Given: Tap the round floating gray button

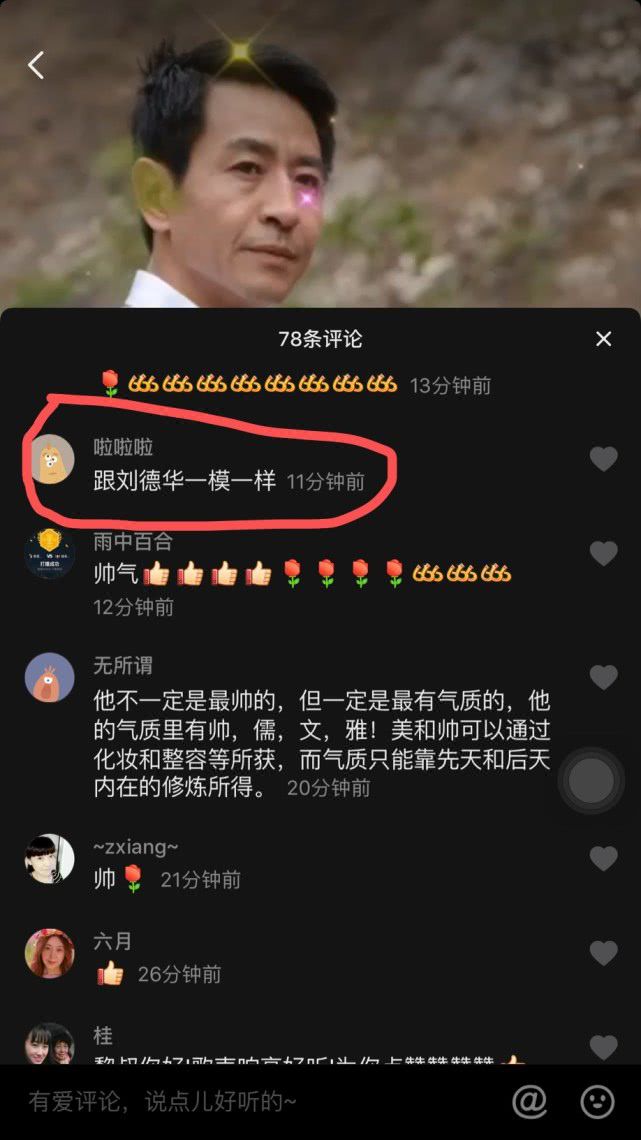Looking at the screenshot, I should [x=591, y=780].
